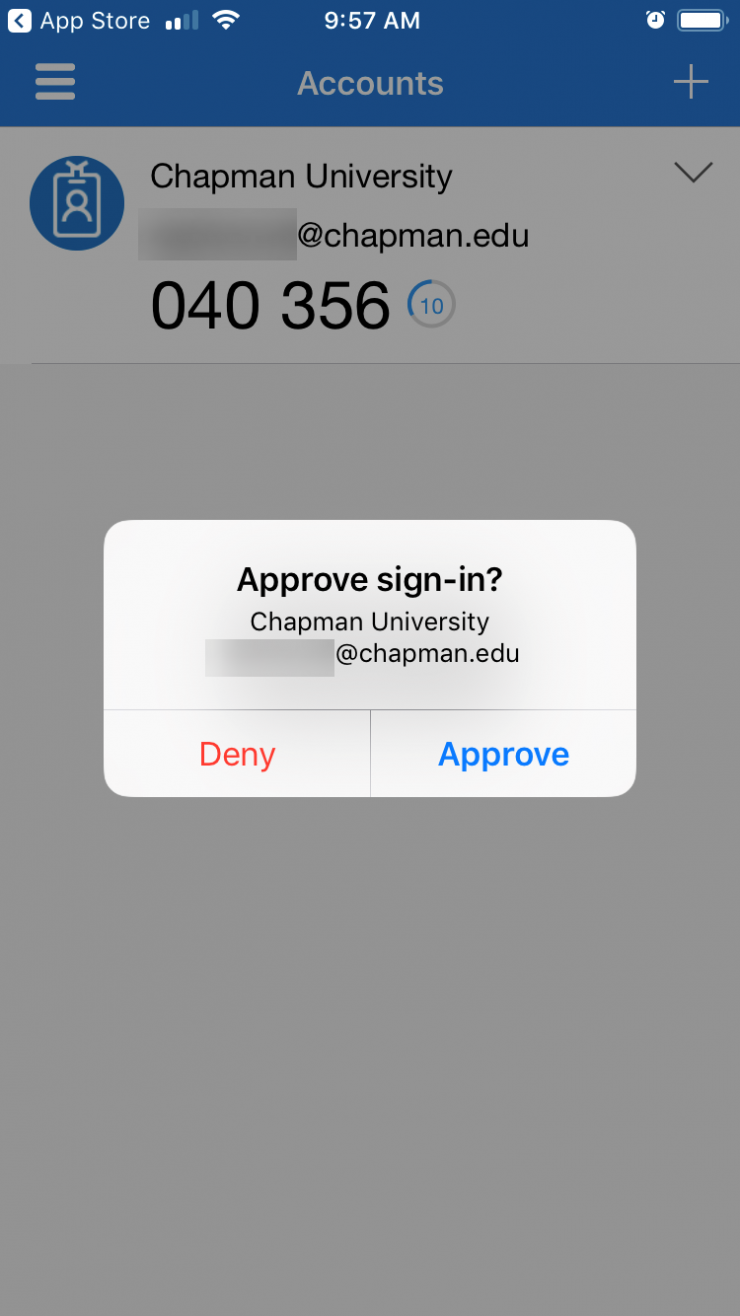The image size is (740, 1316).
Task: Tap the plus icon to add an account
Action: tap(690, 82)
